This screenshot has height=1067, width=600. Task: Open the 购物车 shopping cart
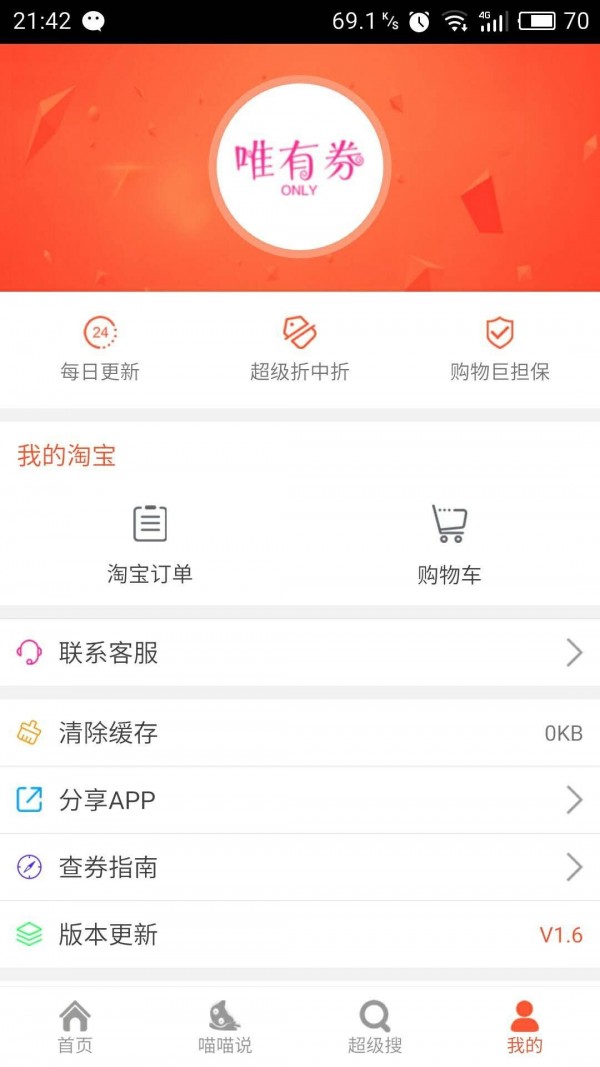[x=449, y=543]
